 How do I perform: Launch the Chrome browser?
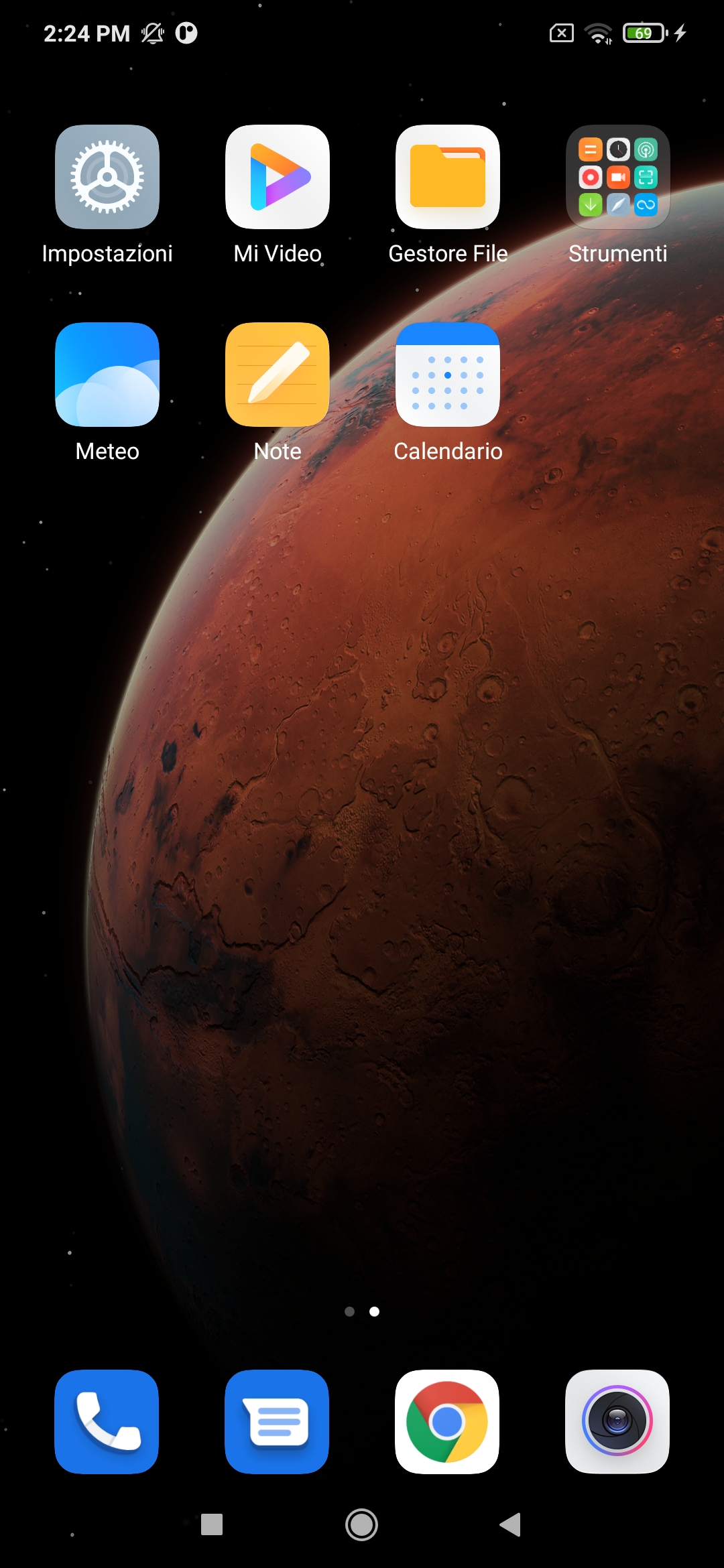pos(448,1421)
